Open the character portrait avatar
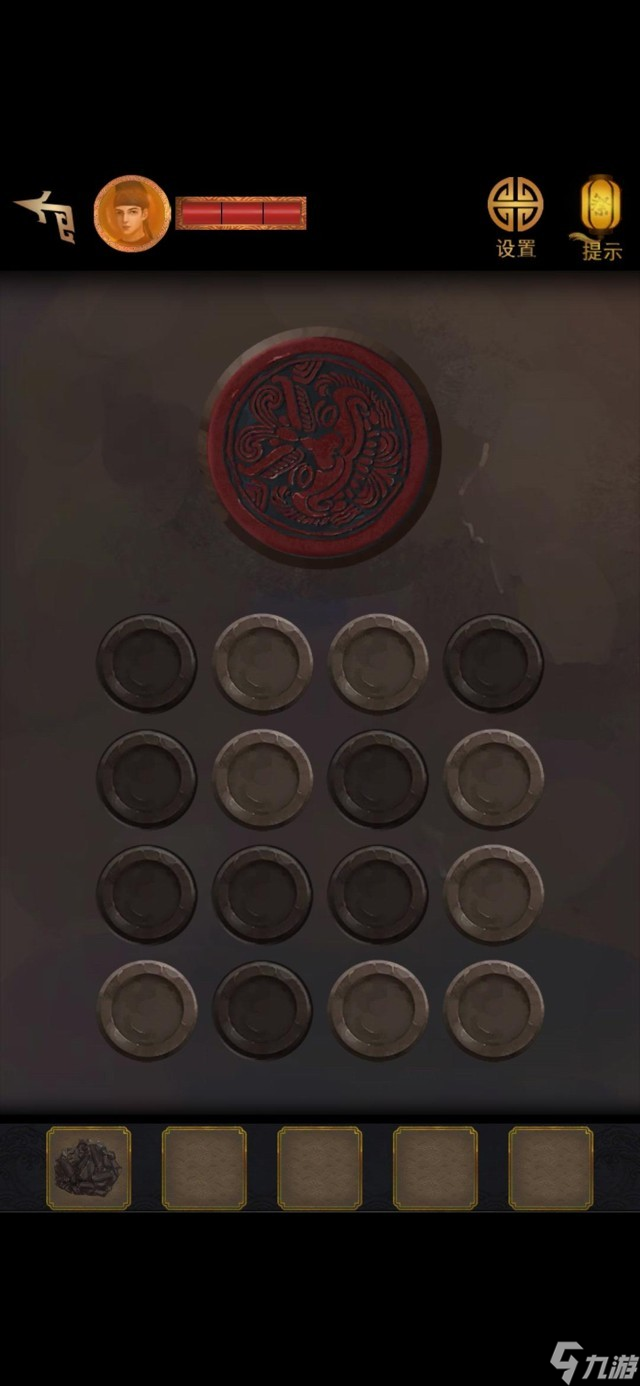The image size is (640, 1386). (131, 213)
